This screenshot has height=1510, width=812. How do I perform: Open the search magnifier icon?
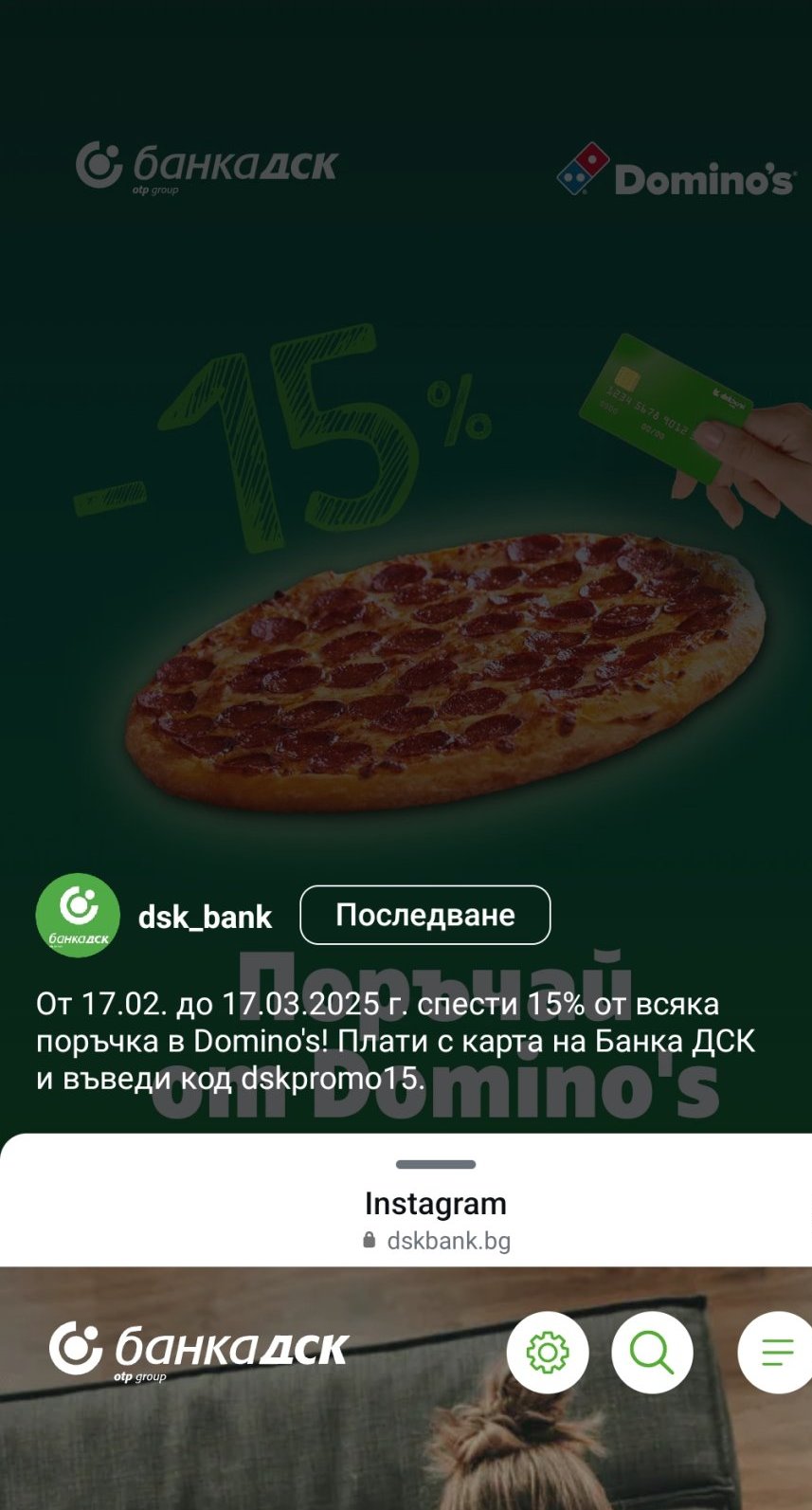point(652,1353)
